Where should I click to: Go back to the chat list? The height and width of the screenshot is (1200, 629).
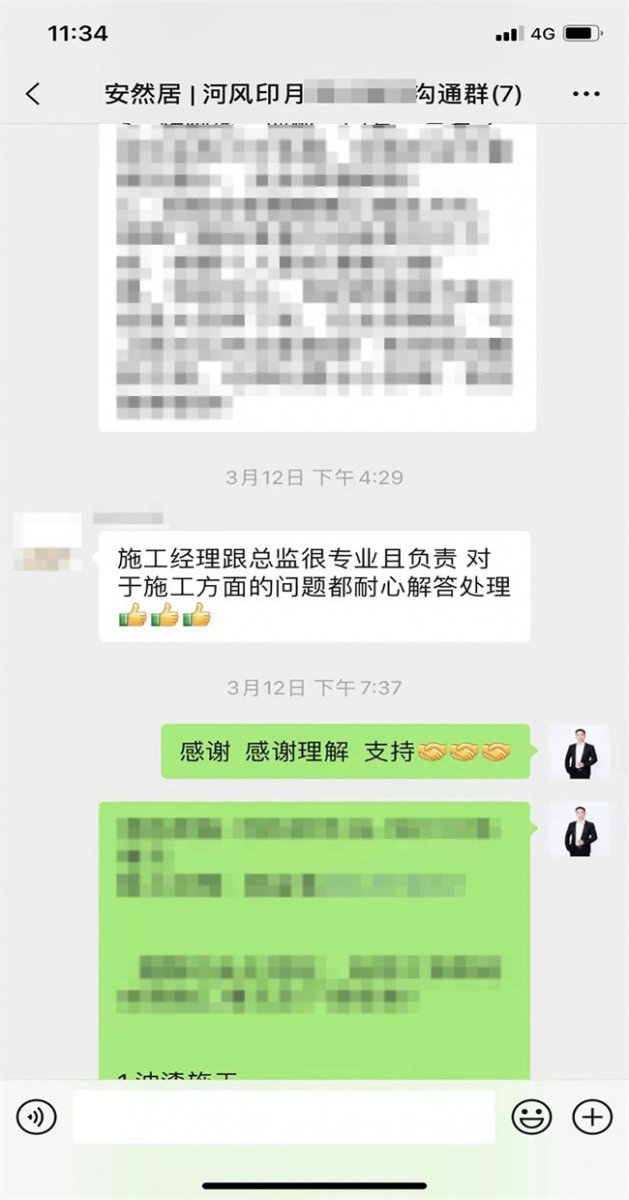(x=33, y=95)
